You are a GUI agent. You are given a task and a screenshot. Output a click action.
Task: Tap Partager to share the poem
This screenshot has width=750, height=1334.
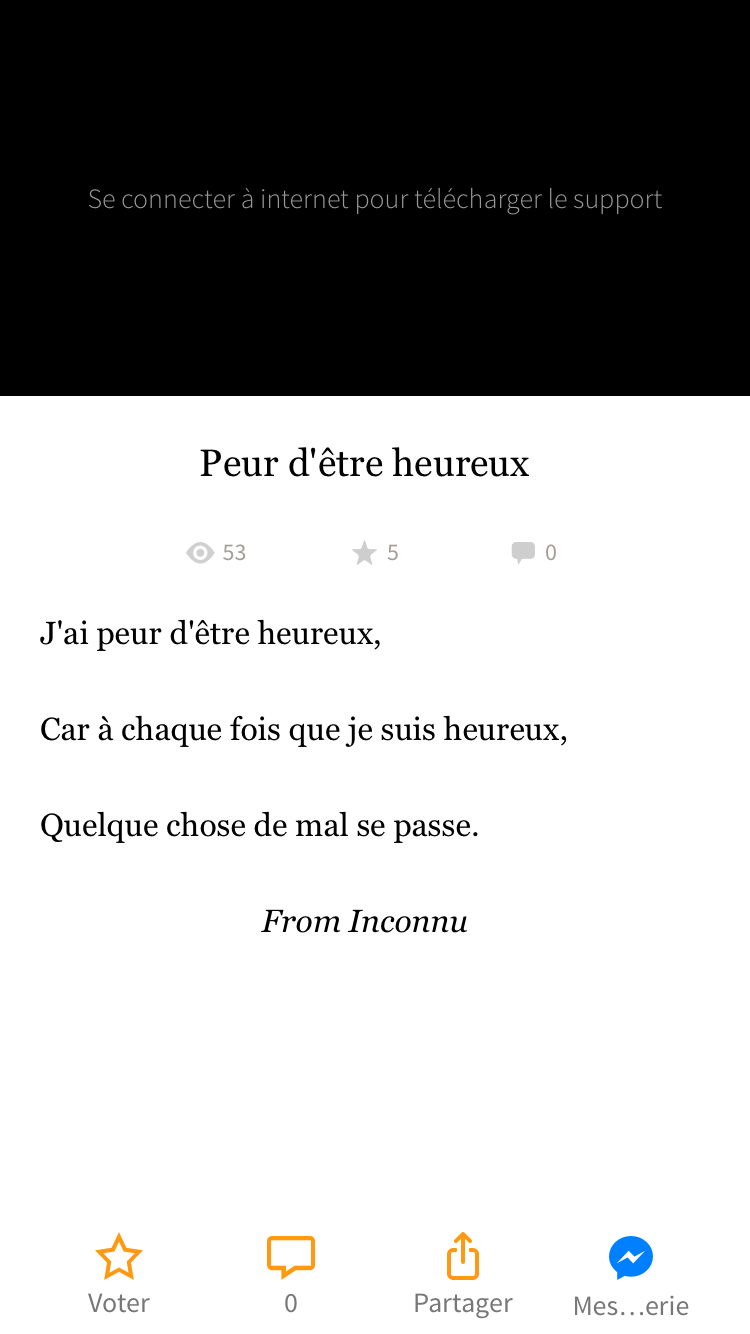coord(463,1275)
